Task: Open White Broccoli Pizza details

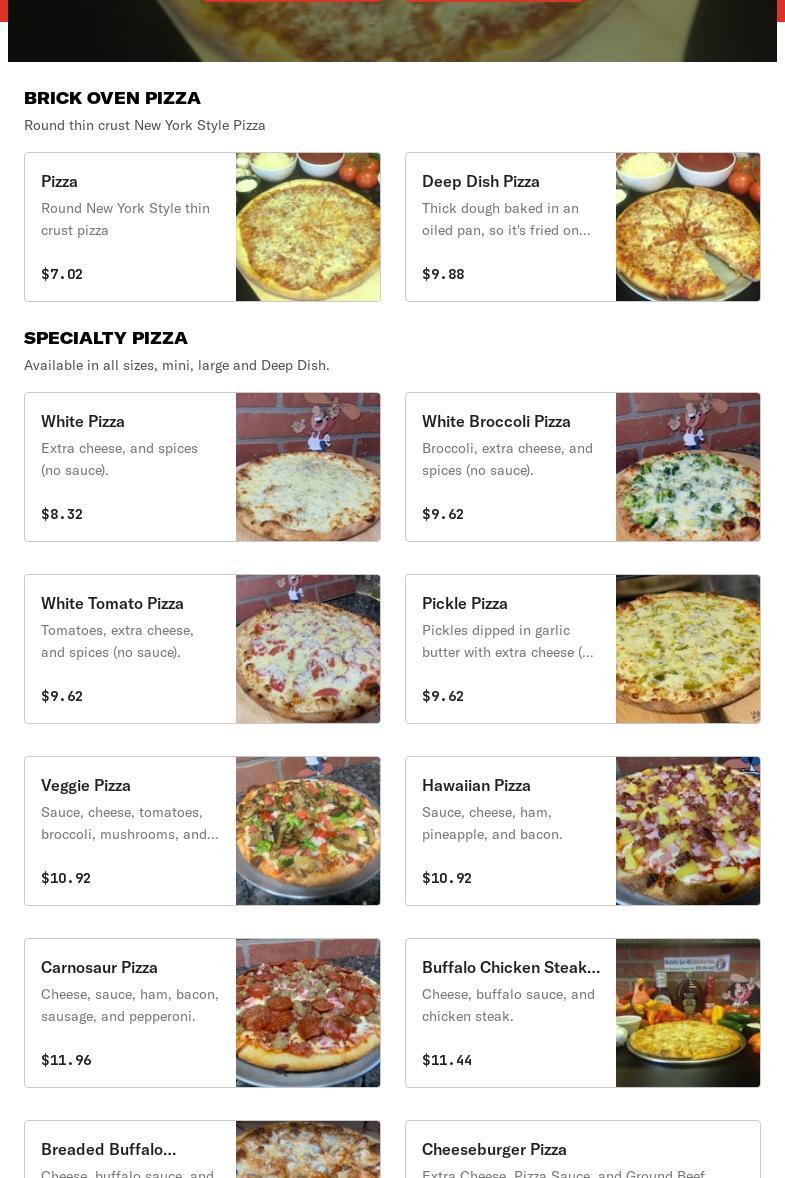Action: tap(582, 467)
